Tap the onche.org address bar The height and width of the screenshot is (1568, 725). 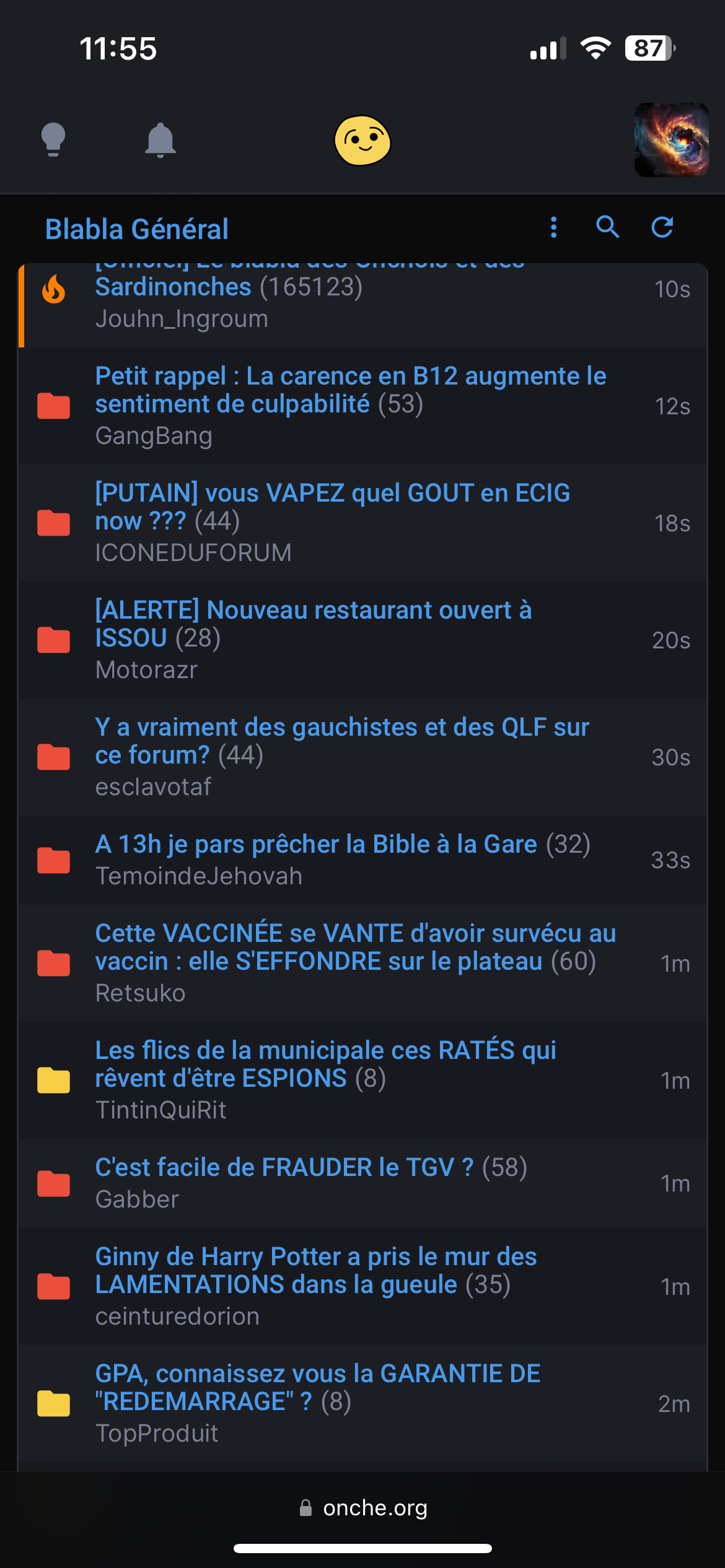(363, 1508)
